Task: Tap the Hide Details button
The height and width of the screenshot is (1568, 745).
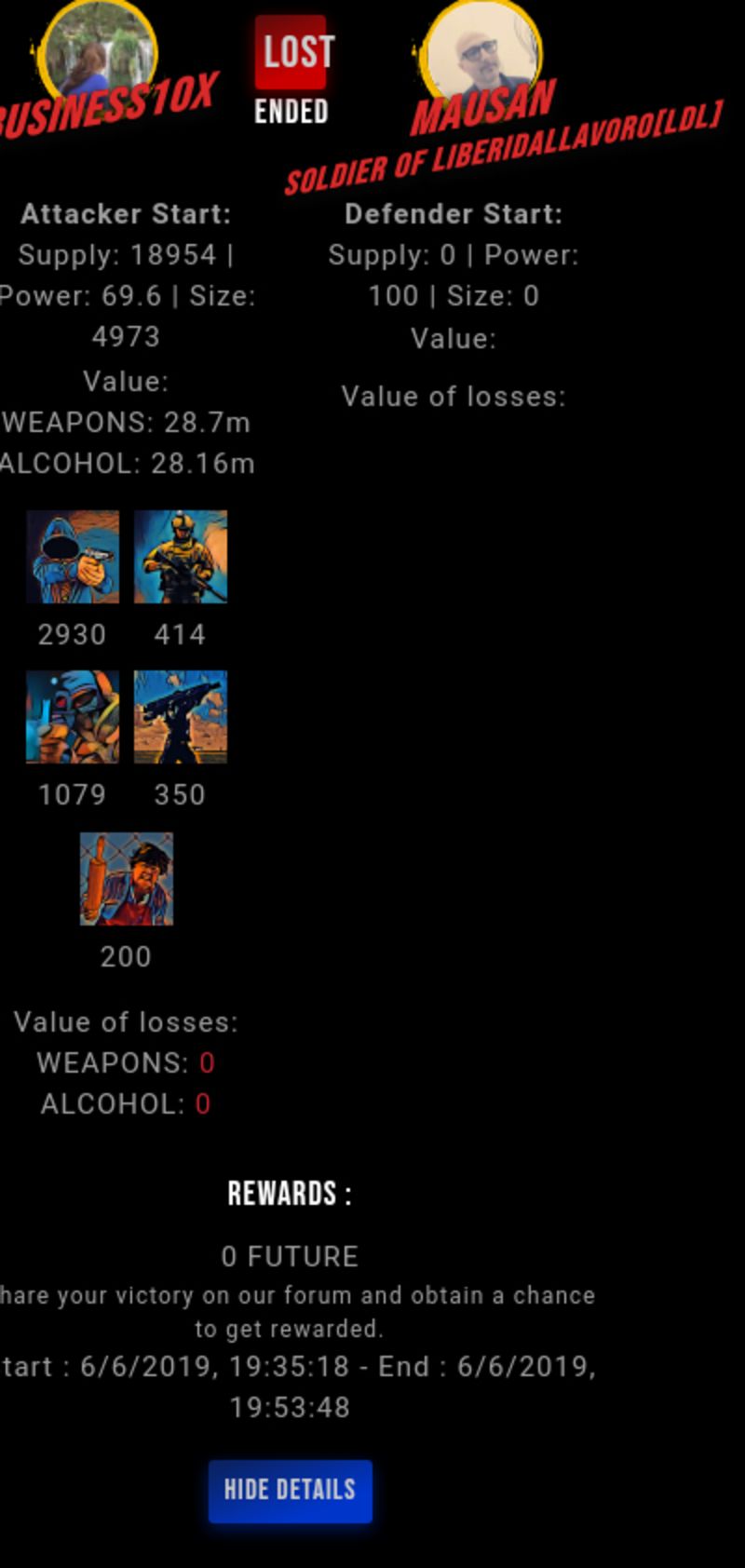Action: [290, 1490]
